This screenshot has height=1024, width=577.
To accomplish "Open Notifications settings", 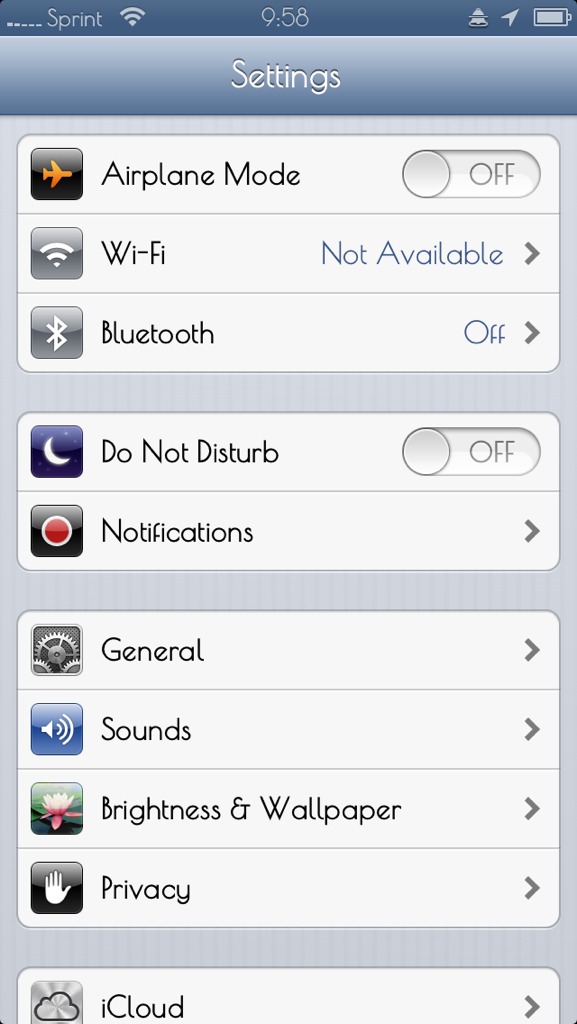I will [x=288, y=532].
